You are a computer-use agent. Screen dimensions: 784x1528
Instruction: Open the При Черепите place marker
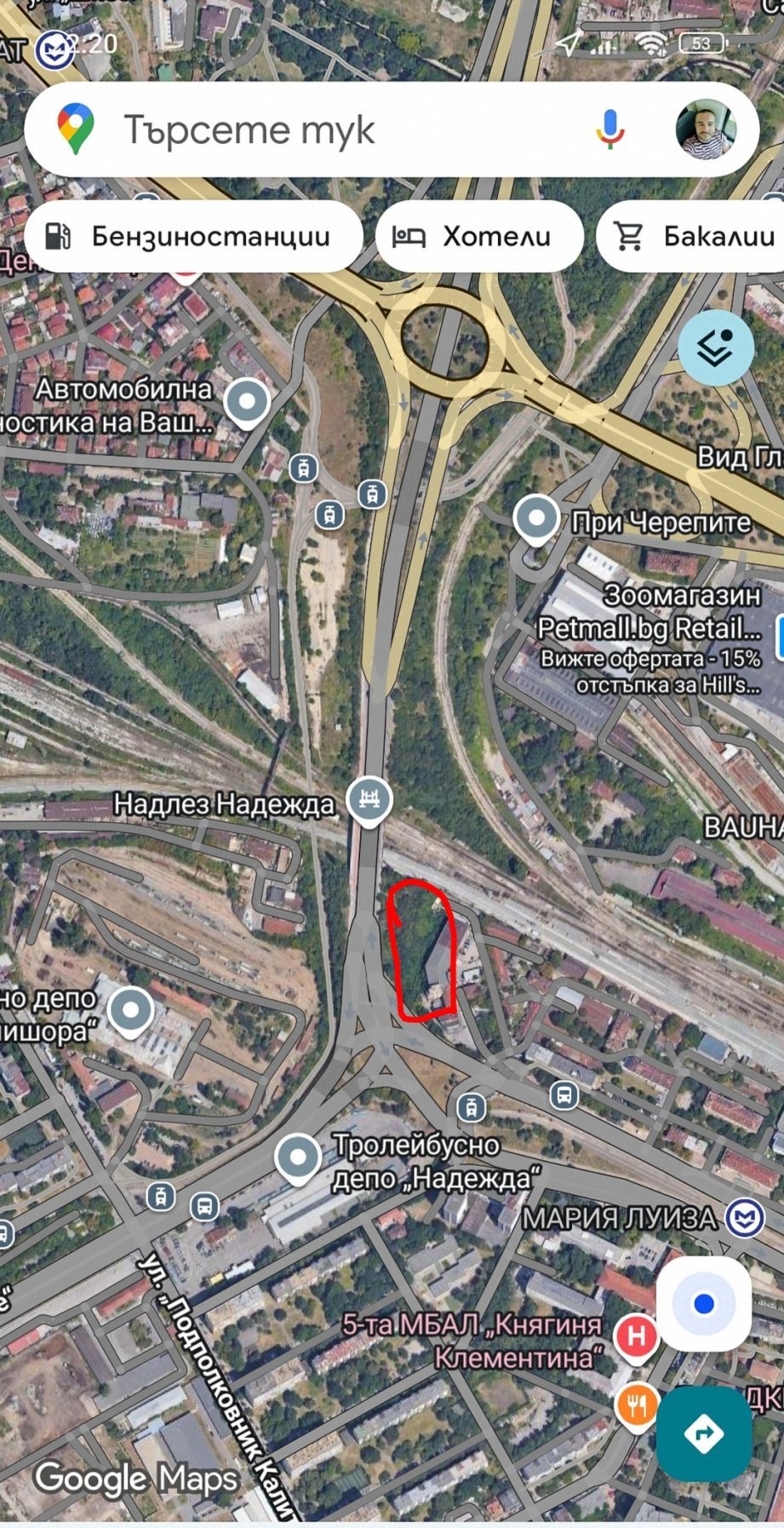click(x=537, y=518)
